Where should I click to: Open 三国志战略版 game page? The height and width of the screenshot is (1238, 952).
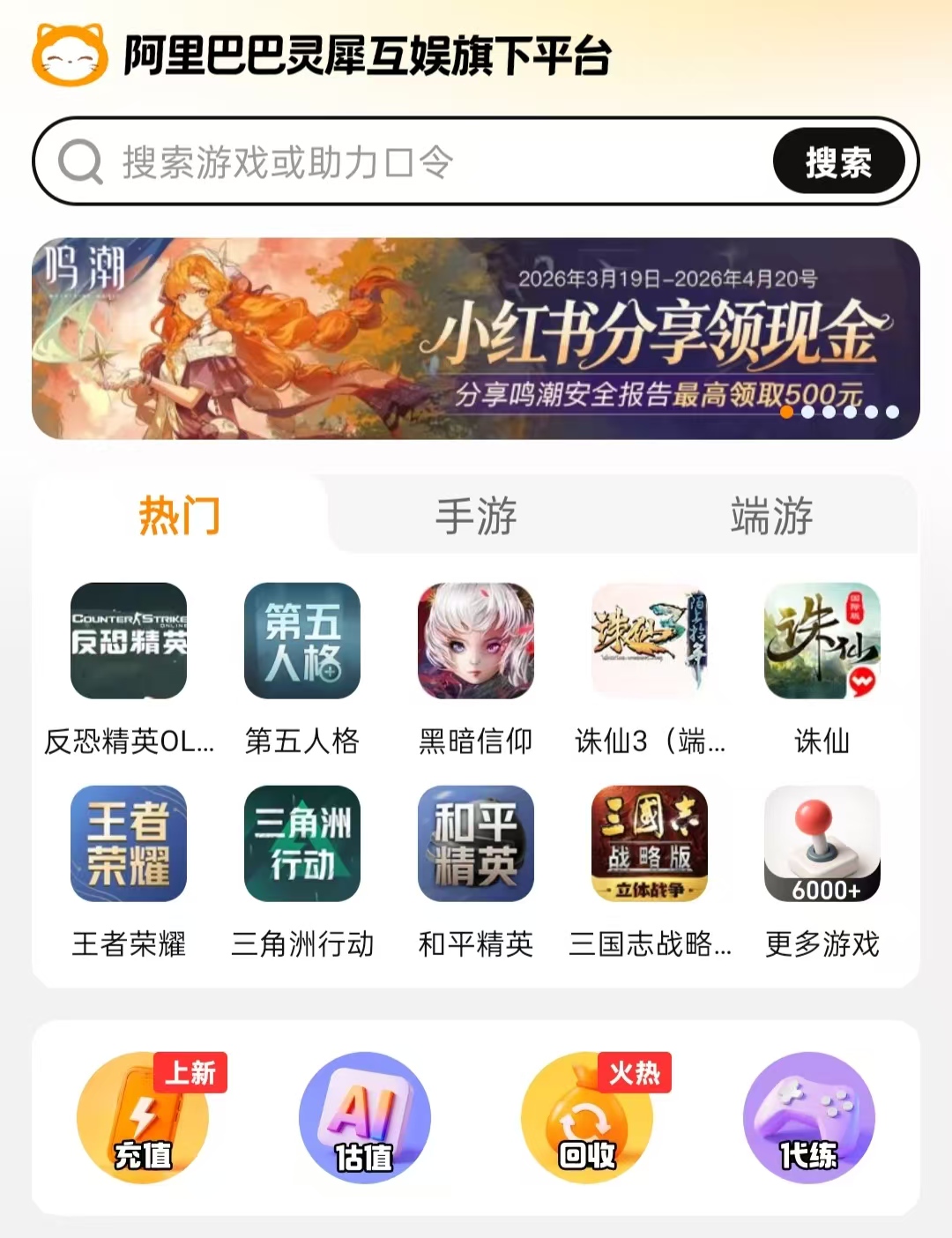coord(650,844)
